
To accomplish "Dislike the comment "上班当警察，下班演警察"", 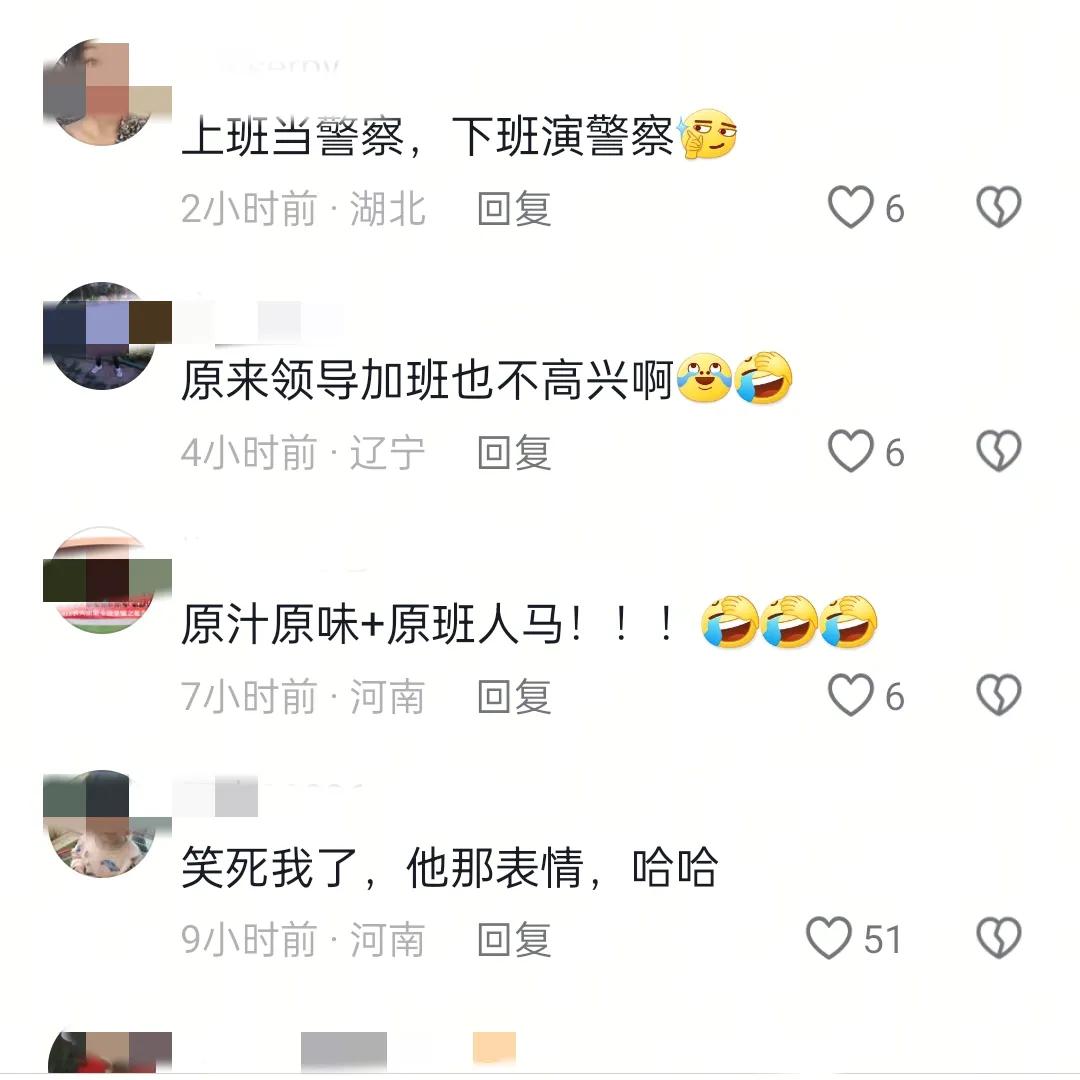I will (998, 208).
